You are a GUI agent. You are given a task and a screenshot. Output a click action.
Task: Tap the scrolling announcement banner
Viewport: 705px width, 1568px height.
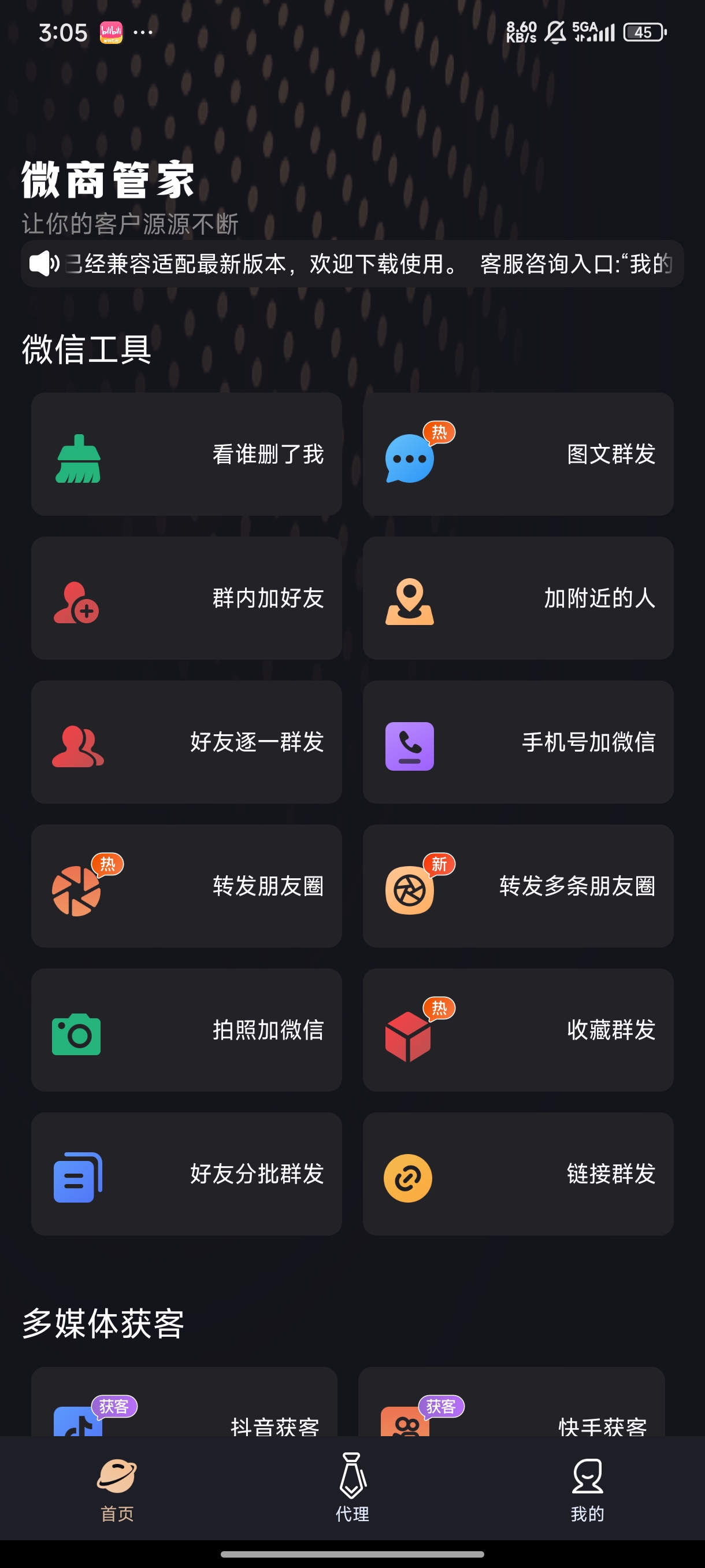point(352,264)
